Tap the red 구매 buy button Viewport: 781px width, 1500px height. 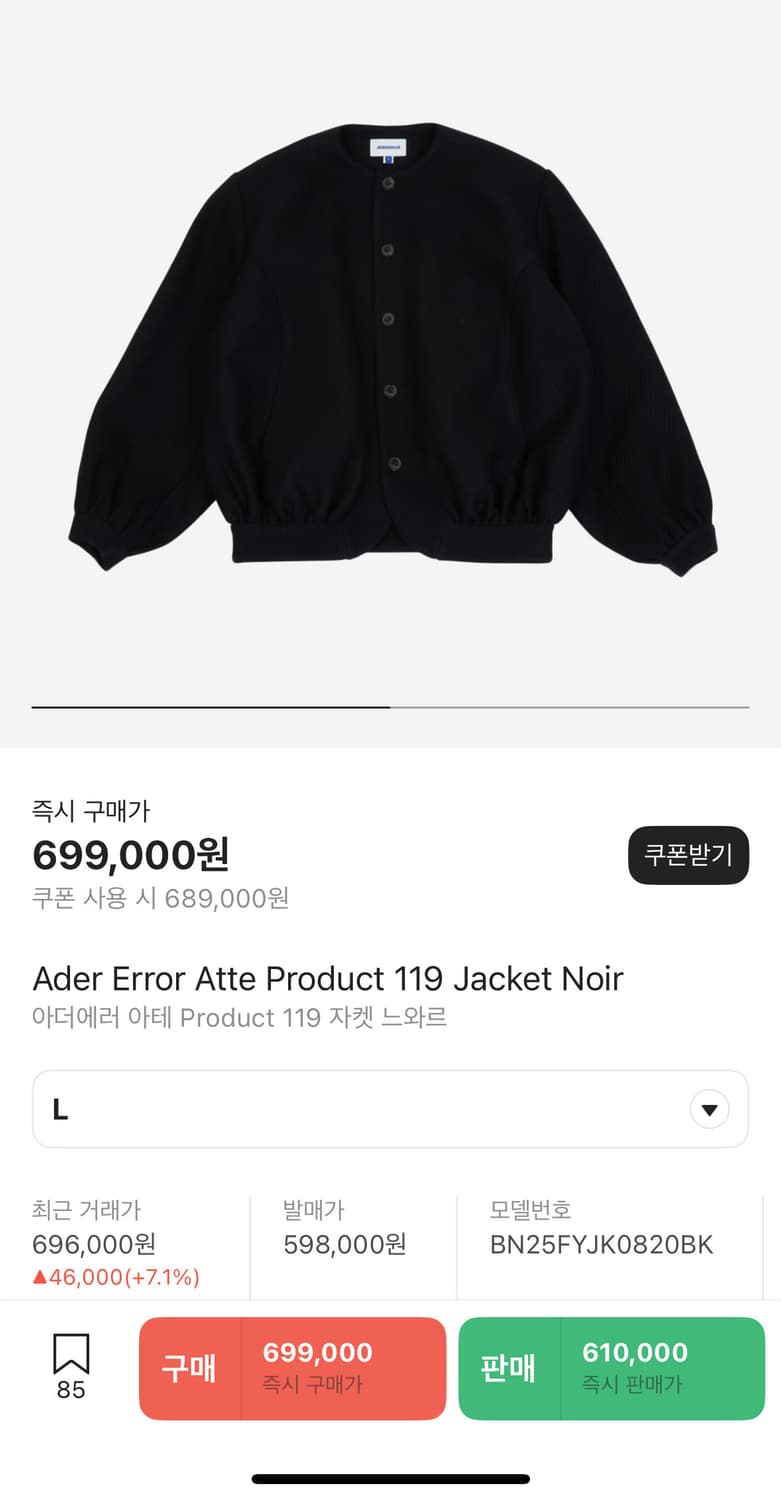click(x=190, y=1368)
